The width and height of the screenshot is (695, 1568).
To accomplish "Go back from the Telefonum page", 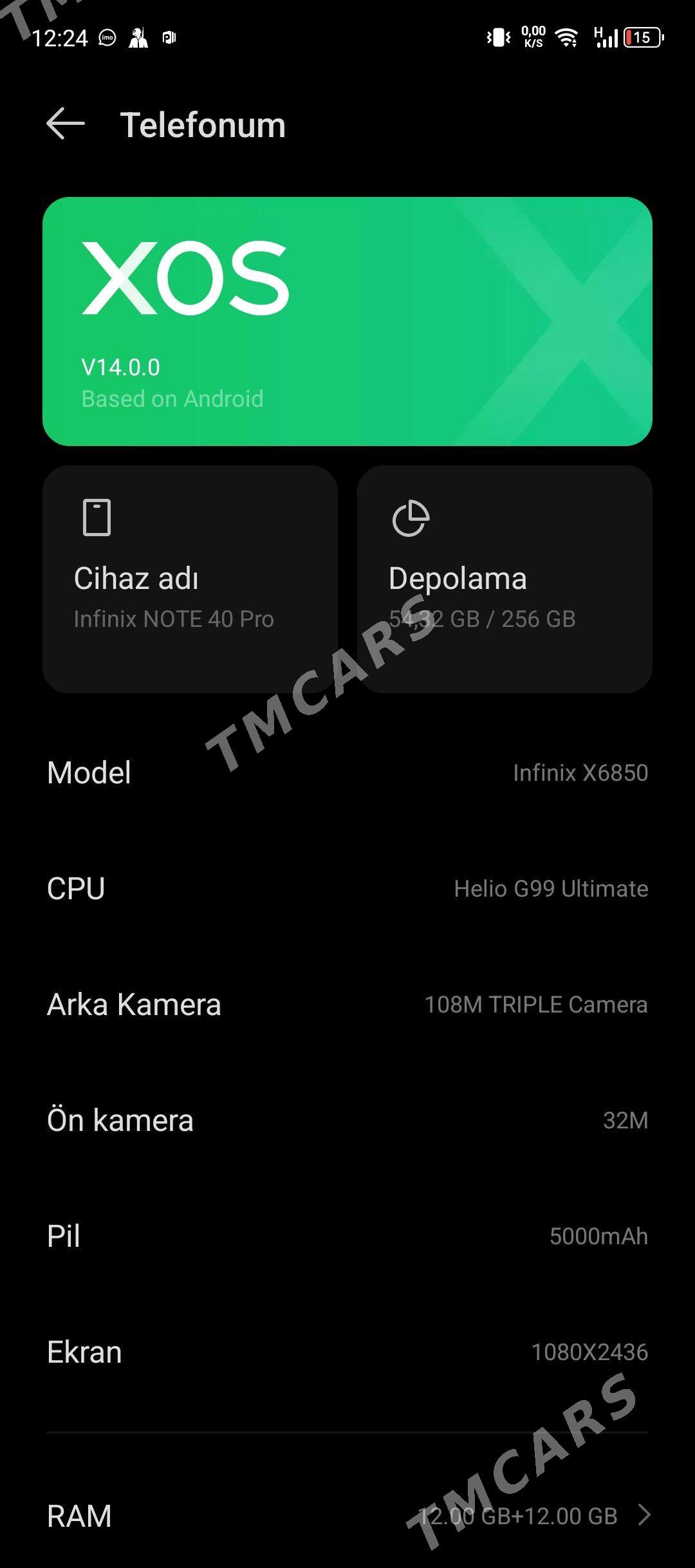I will pyautogui.click(x=66, y=124).
